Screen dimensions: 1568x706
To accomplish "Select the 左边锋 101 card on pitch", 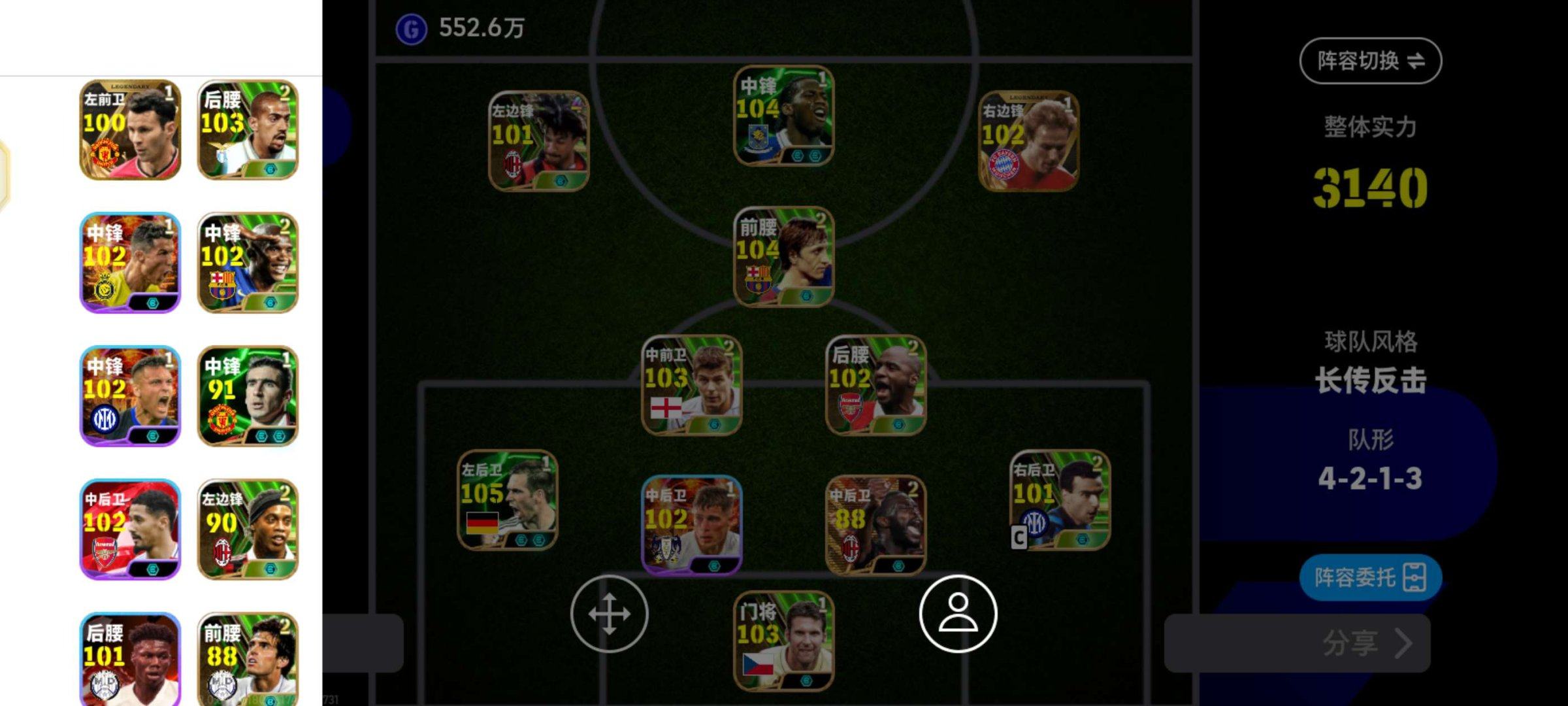I will (x=539, y=141).
